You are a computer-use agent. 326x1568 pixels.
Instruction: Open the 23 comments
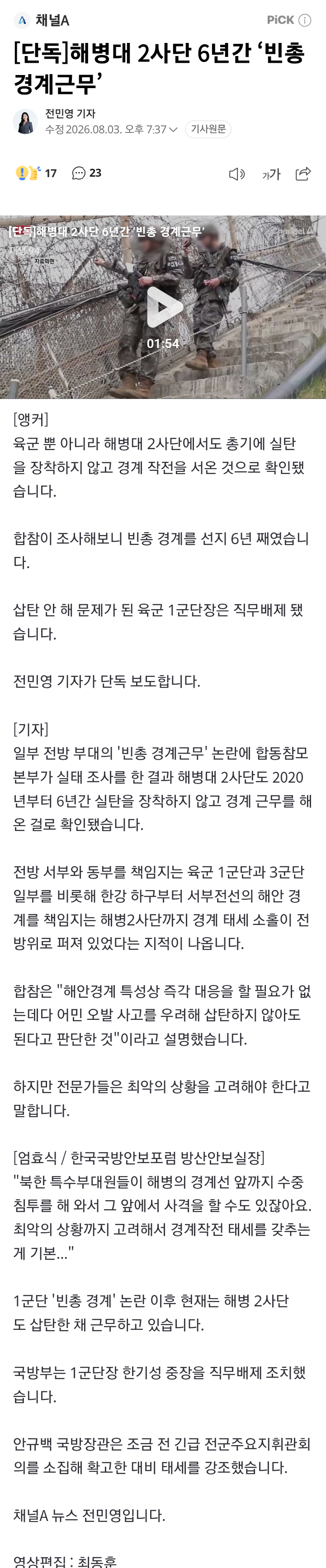(x=86, y=174)
